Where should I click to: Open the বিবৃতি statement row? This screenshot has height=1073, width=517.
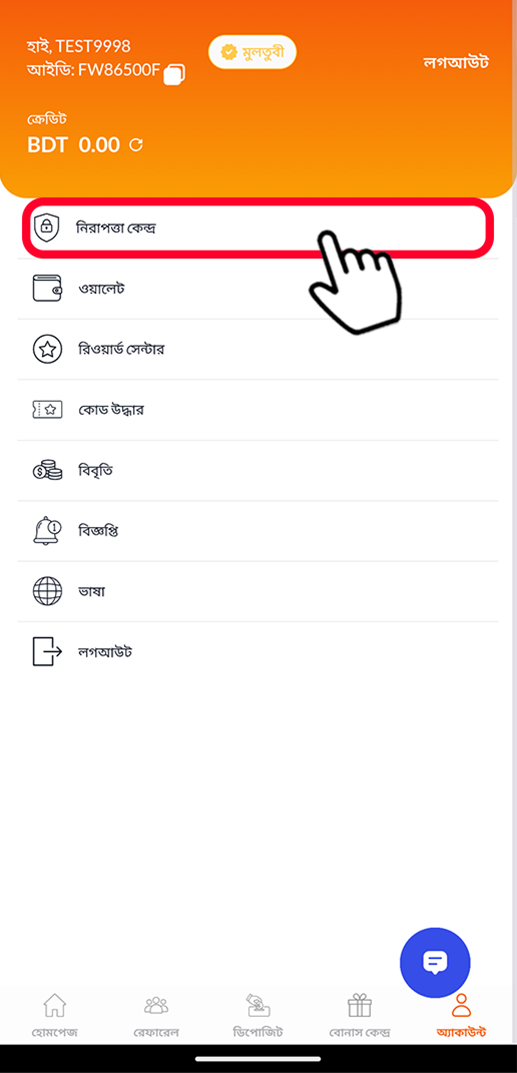tap(258, 471)
